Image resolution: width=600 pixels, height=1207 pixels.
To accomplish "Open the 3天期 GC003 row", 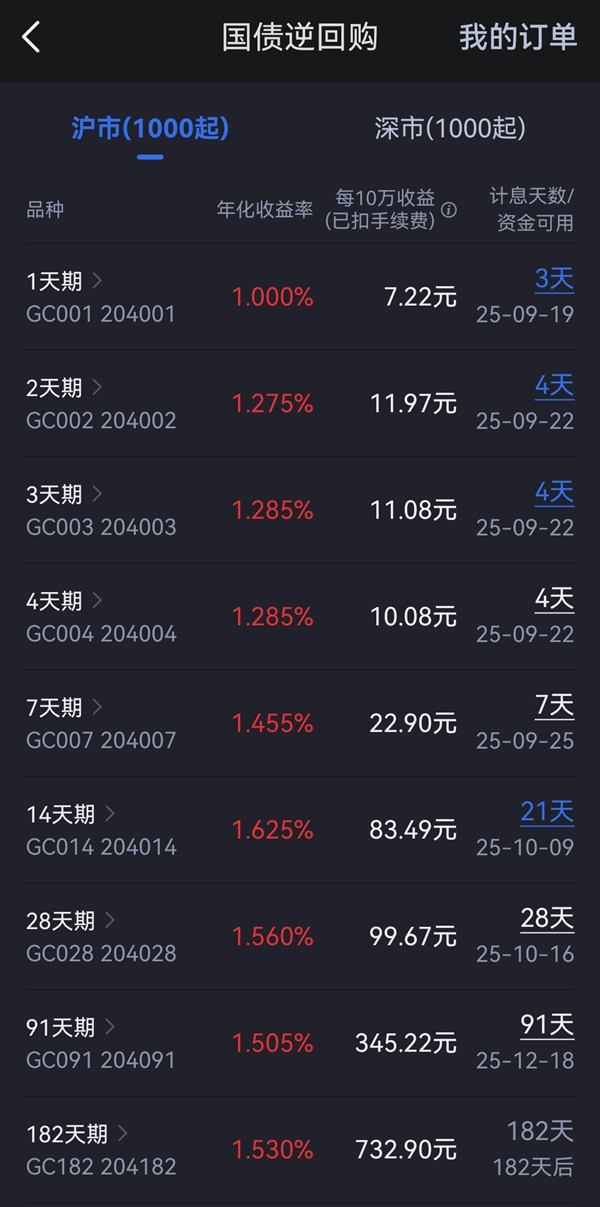I will (300, 510).
